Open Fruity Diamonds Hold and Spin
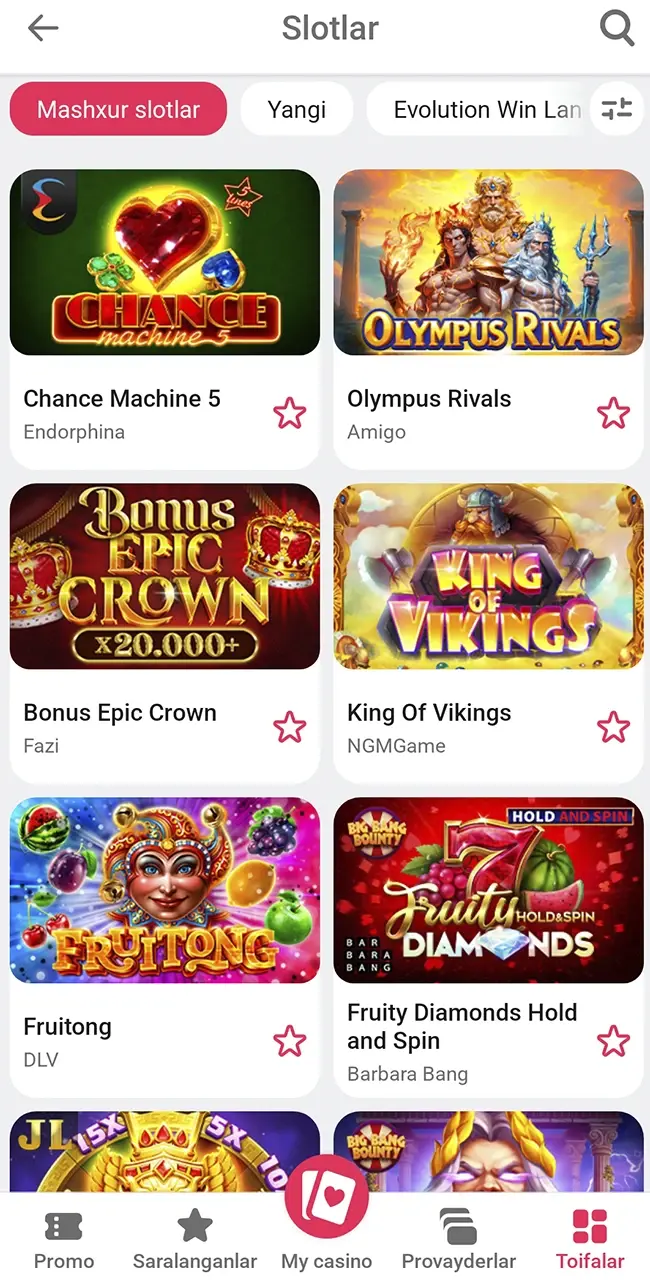 click(488, 891)
